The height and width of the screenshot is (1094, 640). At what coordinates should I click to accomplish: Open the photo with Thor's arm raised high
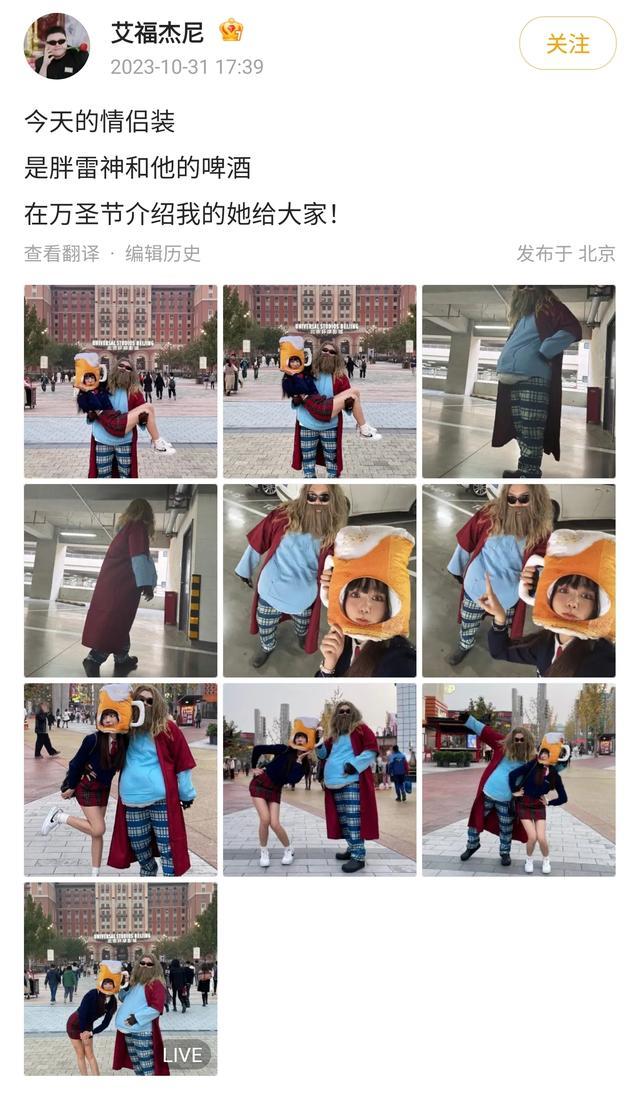click(518, 779)
